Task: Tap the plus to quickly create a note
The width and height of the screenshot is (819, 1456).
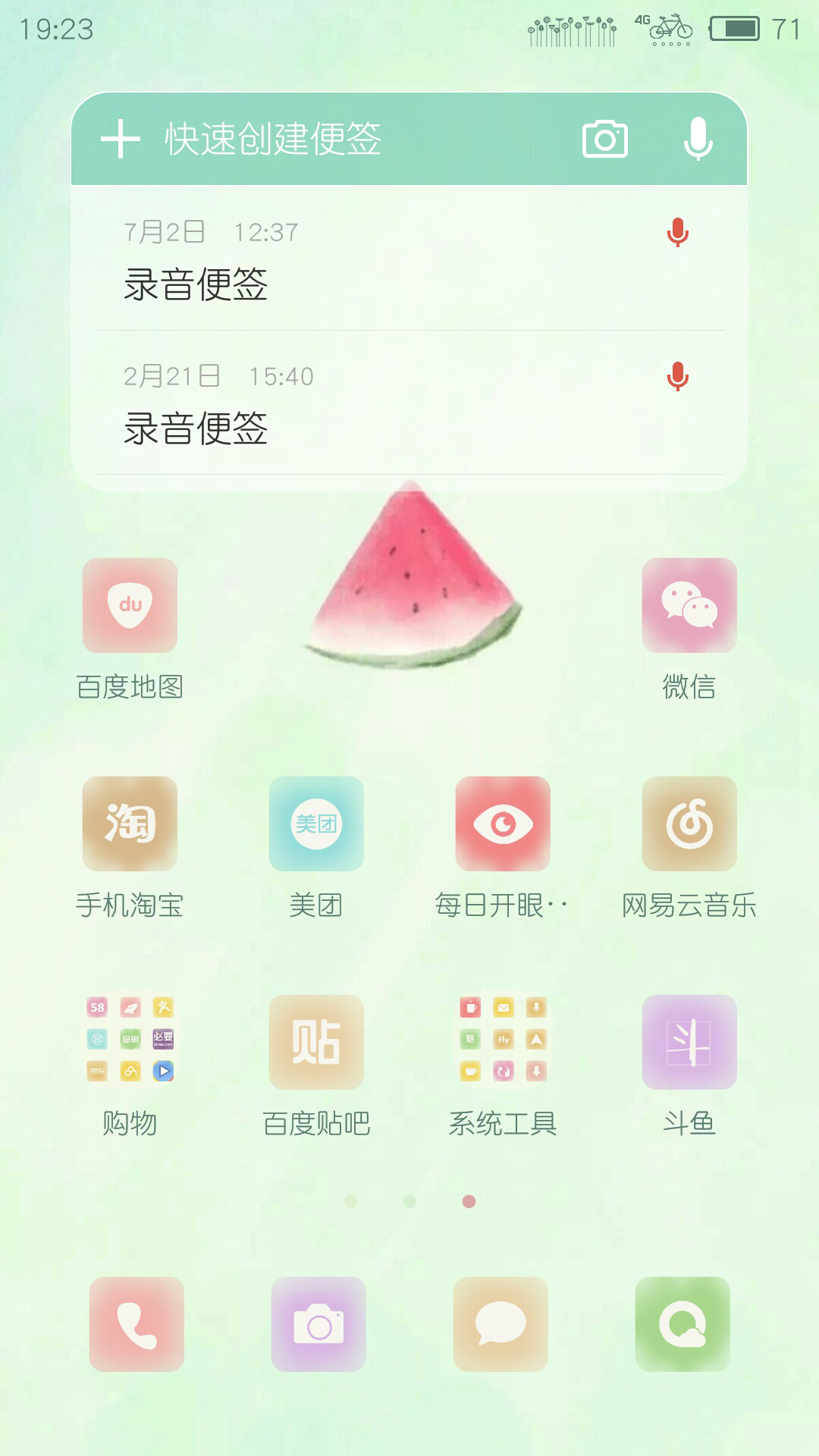Action: click(121, 140)
